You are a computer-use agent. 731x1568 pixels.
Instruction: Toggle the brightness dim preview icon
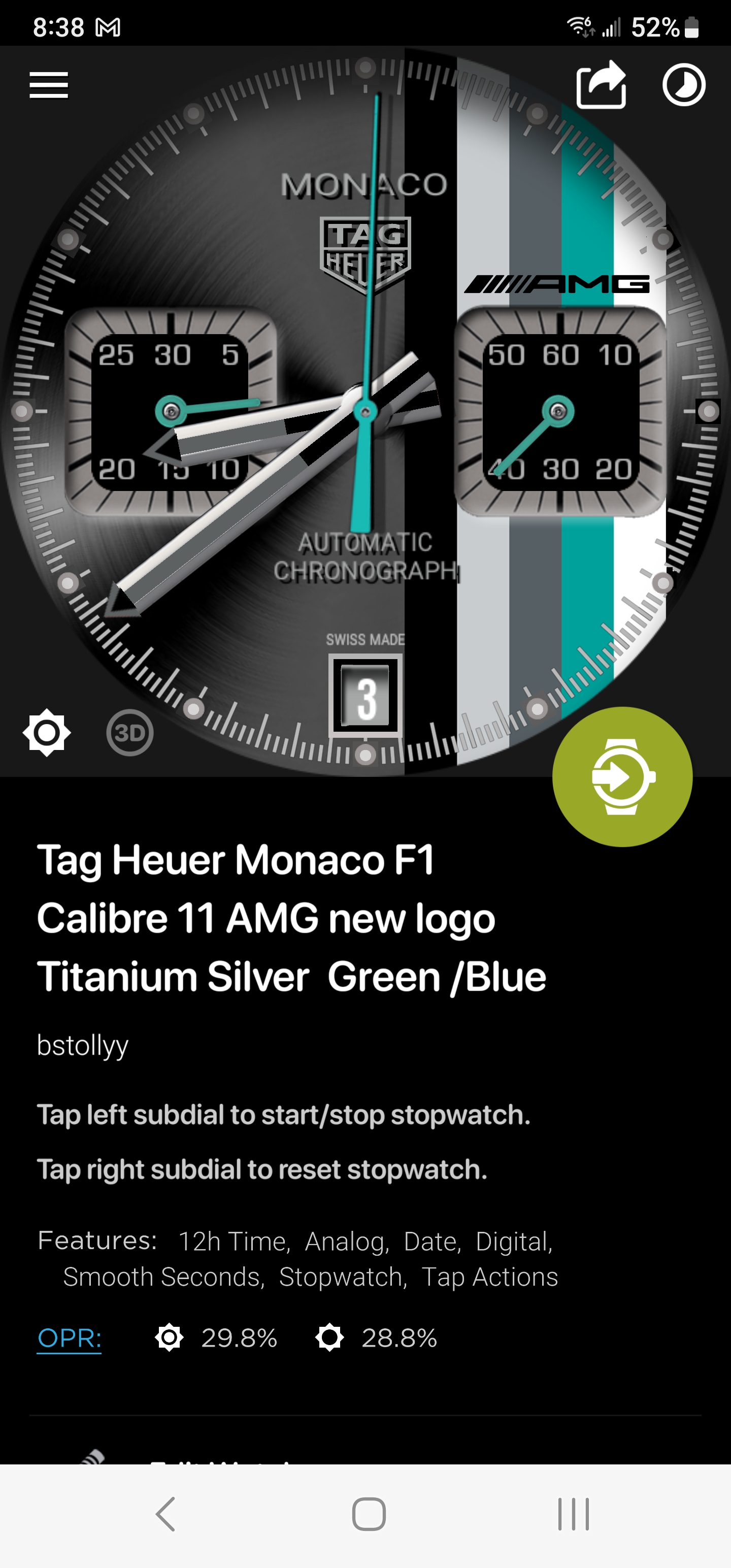(x=47, y=732)
